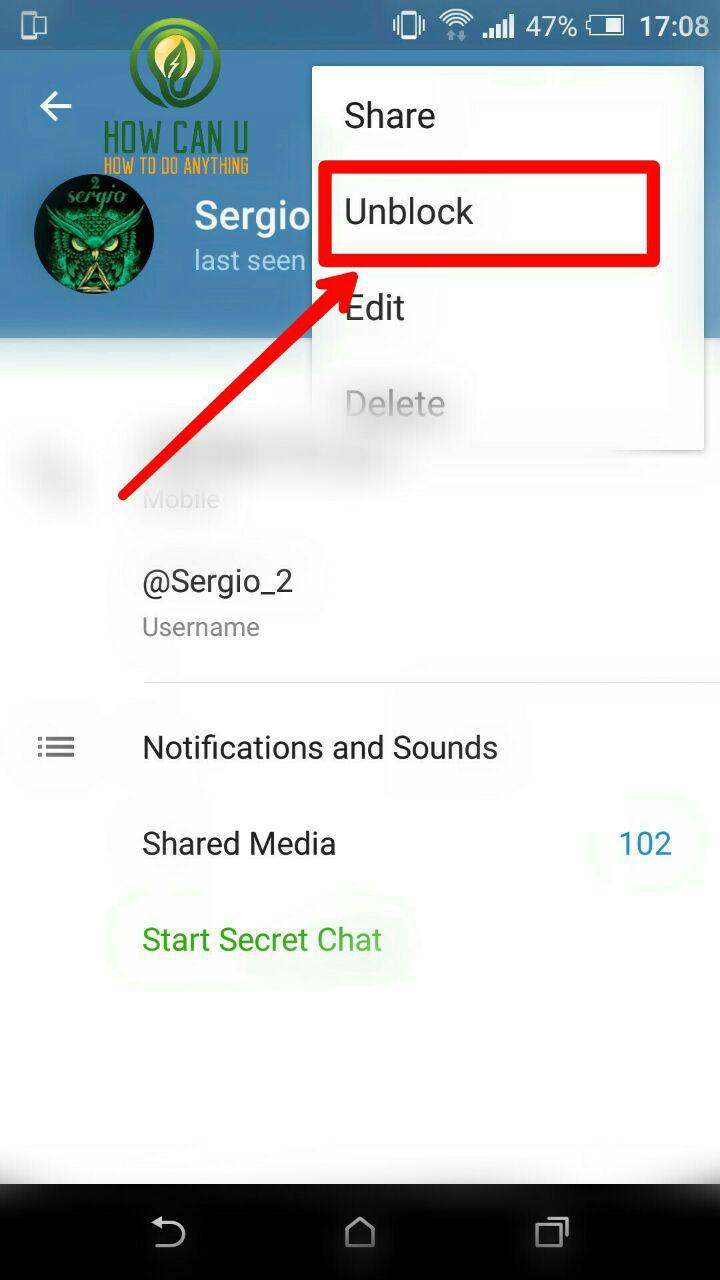The width and height of the screenshot is (720, 1280).
Task: Choose Delete in the overflow menu
Action: click(x=508, y=402)
